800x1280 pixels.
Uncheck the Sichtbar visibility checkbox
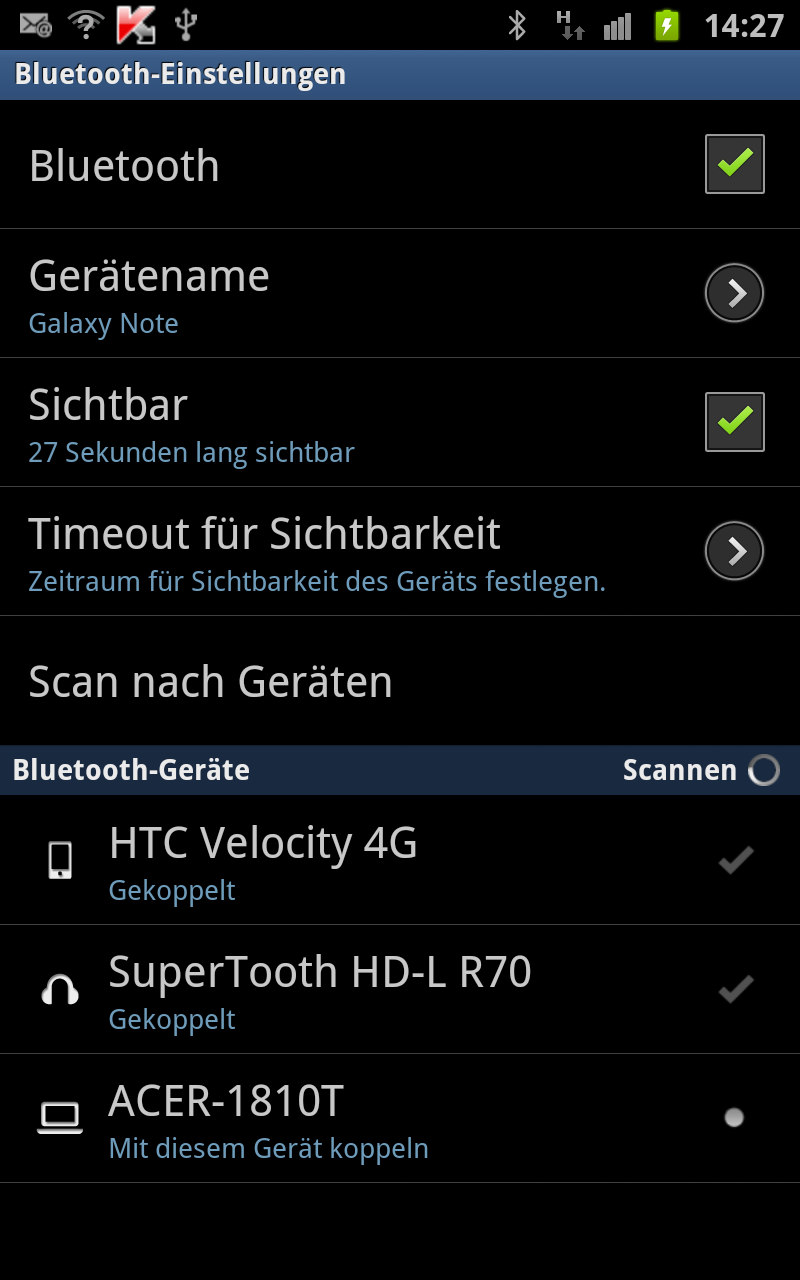coord(734,422)
